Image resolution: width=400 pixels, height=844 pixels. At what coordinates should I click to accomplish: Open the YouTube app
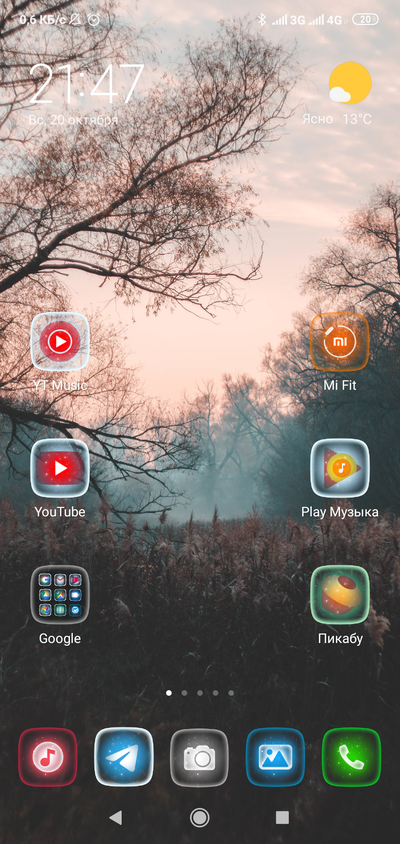pos(60,468)
